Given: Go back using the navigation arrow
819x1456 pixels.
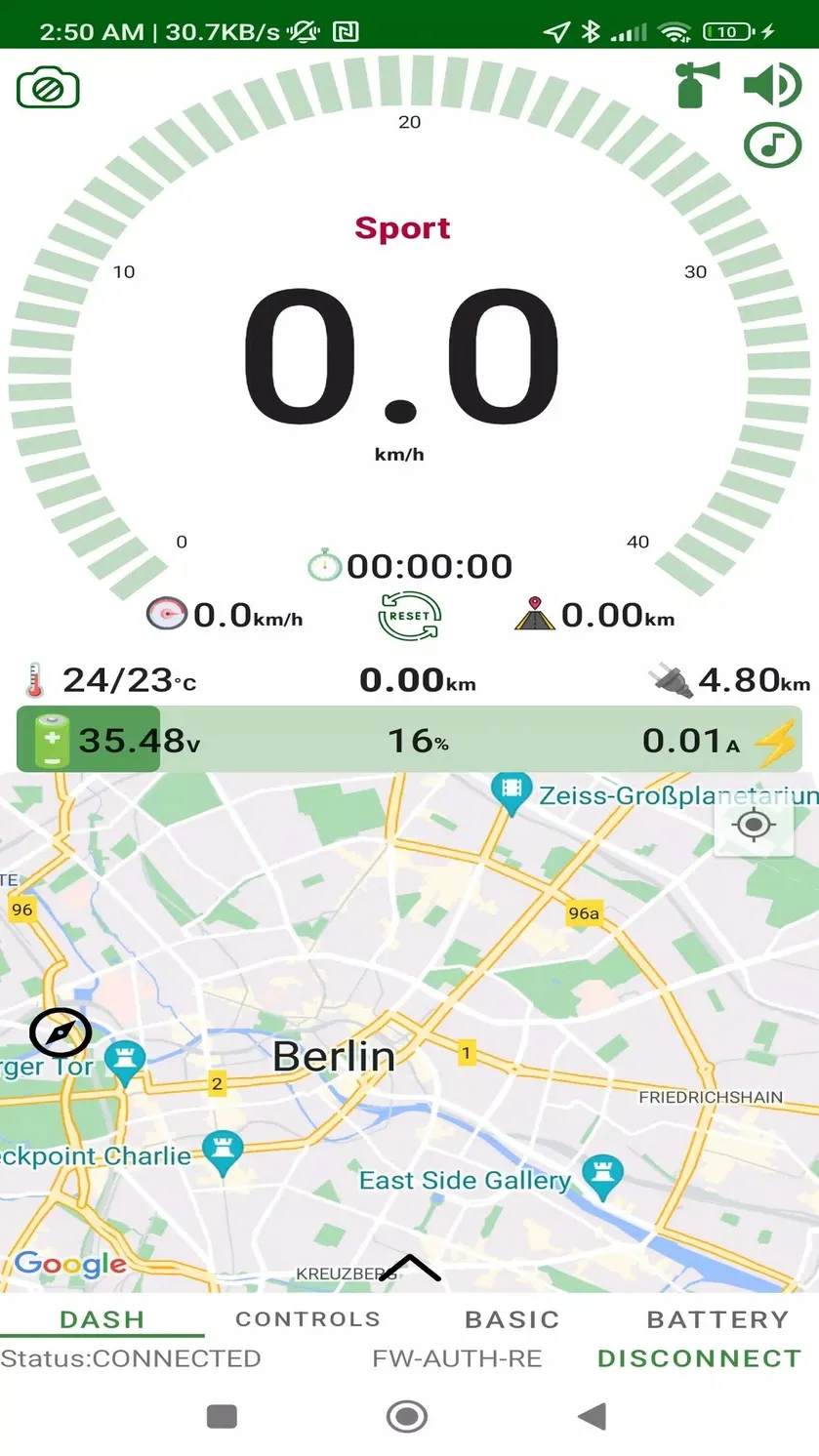Looking at the screenshot, I should point(593,1416).
